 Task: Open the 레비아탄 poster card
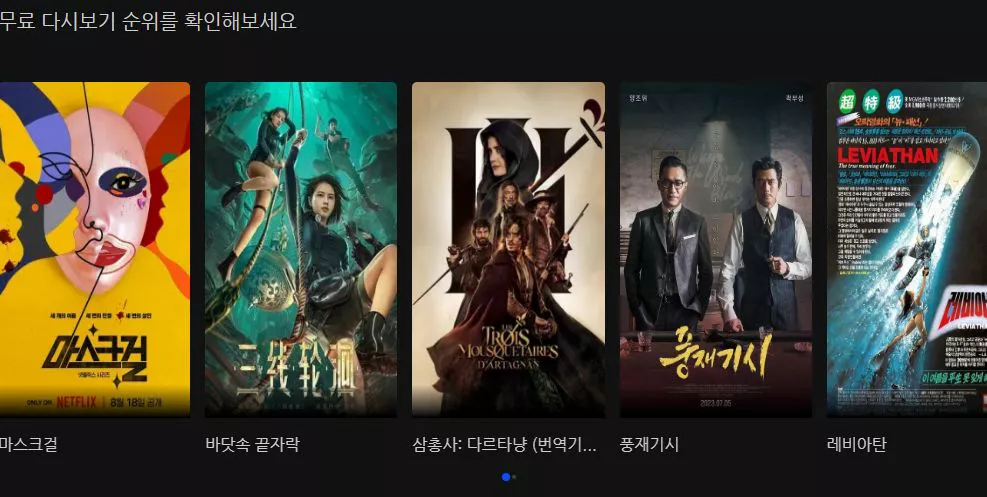tap(906, 249)
